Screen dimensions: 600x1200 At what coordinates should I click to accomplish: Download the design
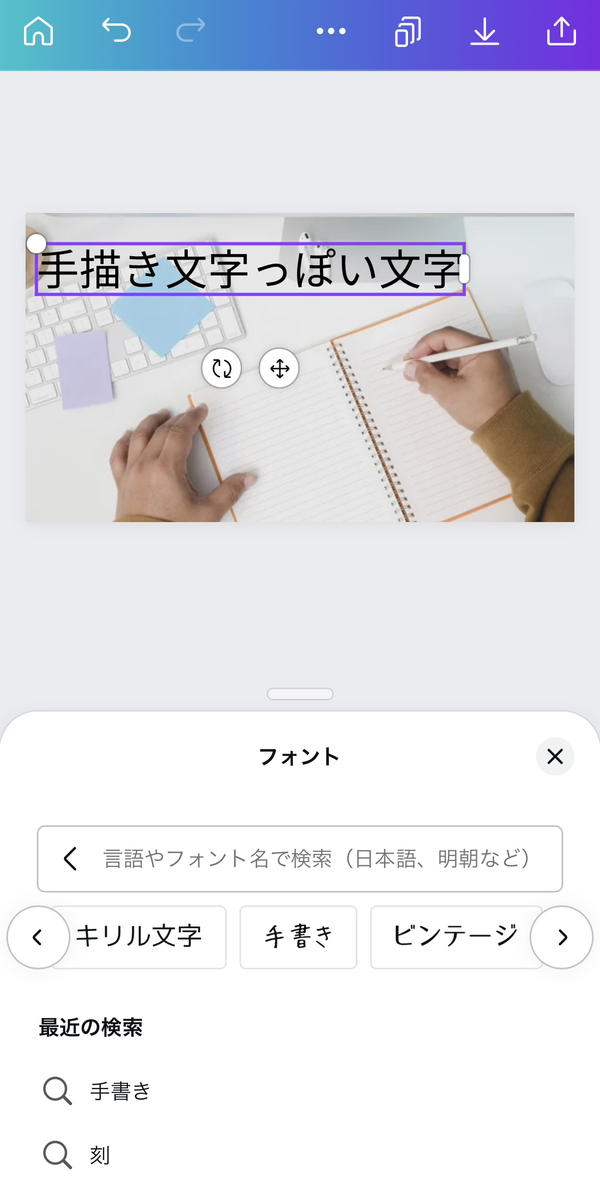484,32
